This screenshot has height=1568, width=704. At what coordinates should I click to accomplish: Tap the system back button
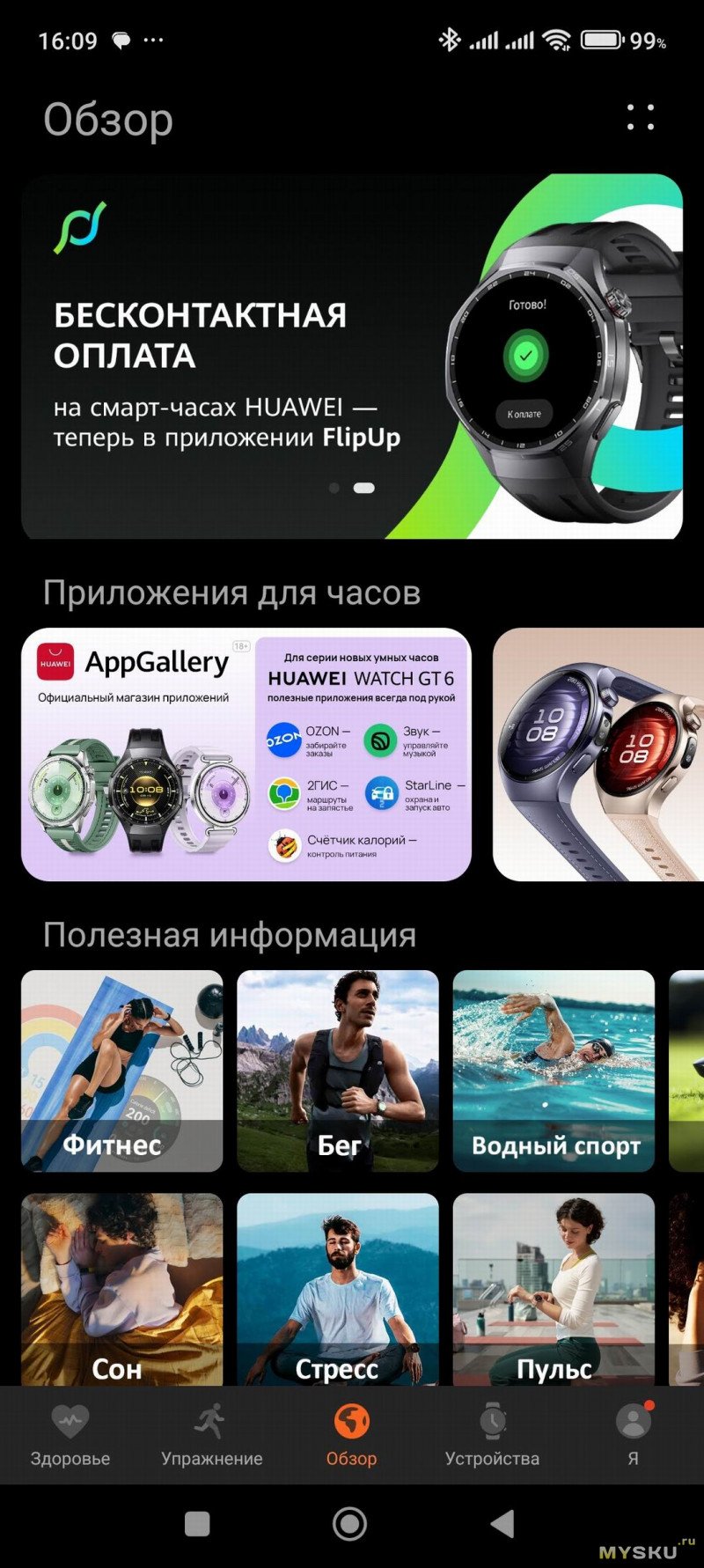502,1524
